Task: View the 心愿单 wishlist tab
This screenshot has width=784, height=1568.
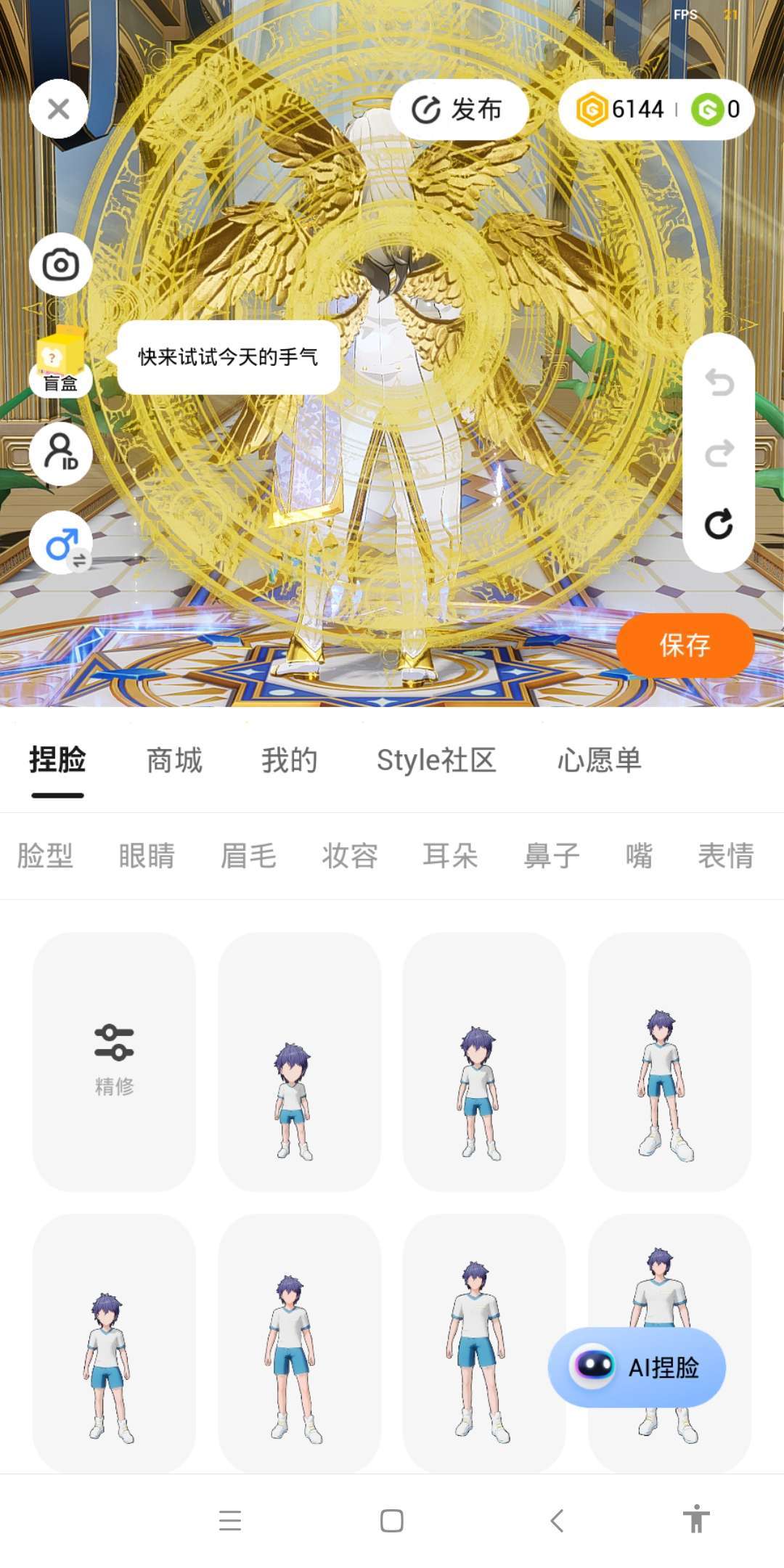Action: 600,761
